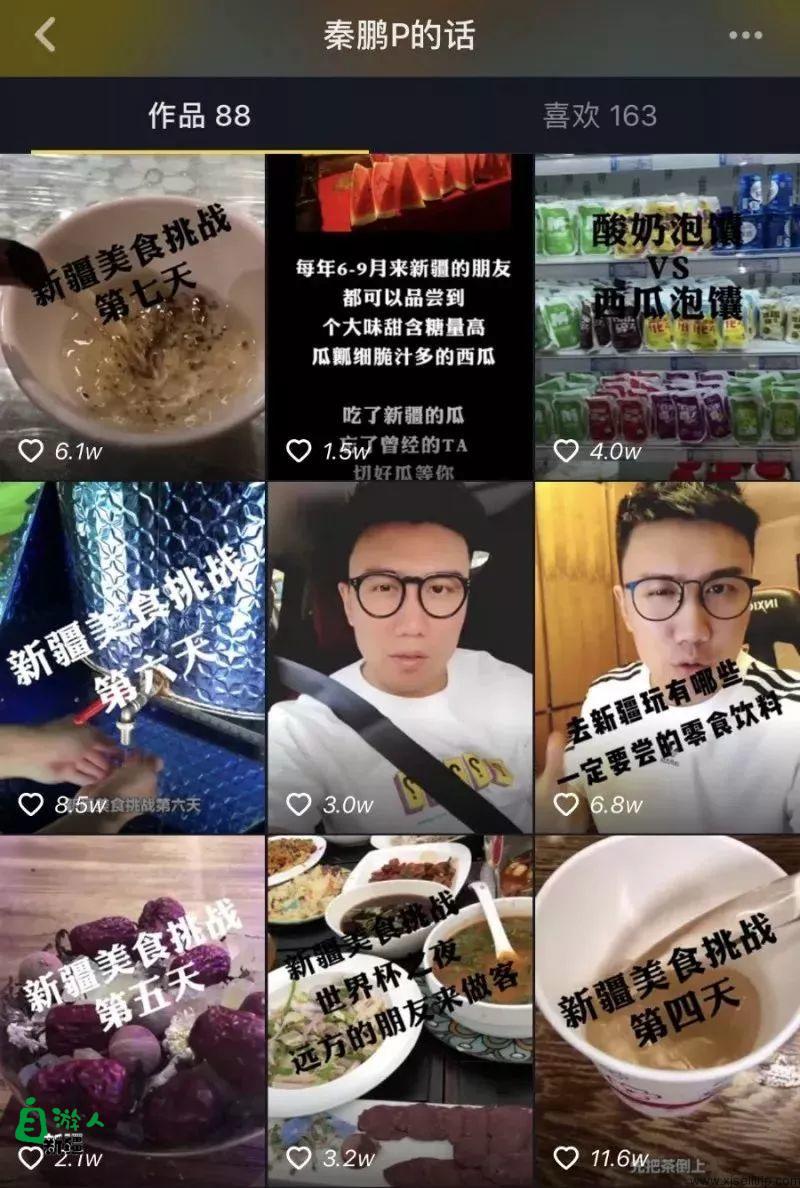800x1188 pixels.
Task: Open the car selfie video with 3.0w likes
Action: [x=400, y=658]
